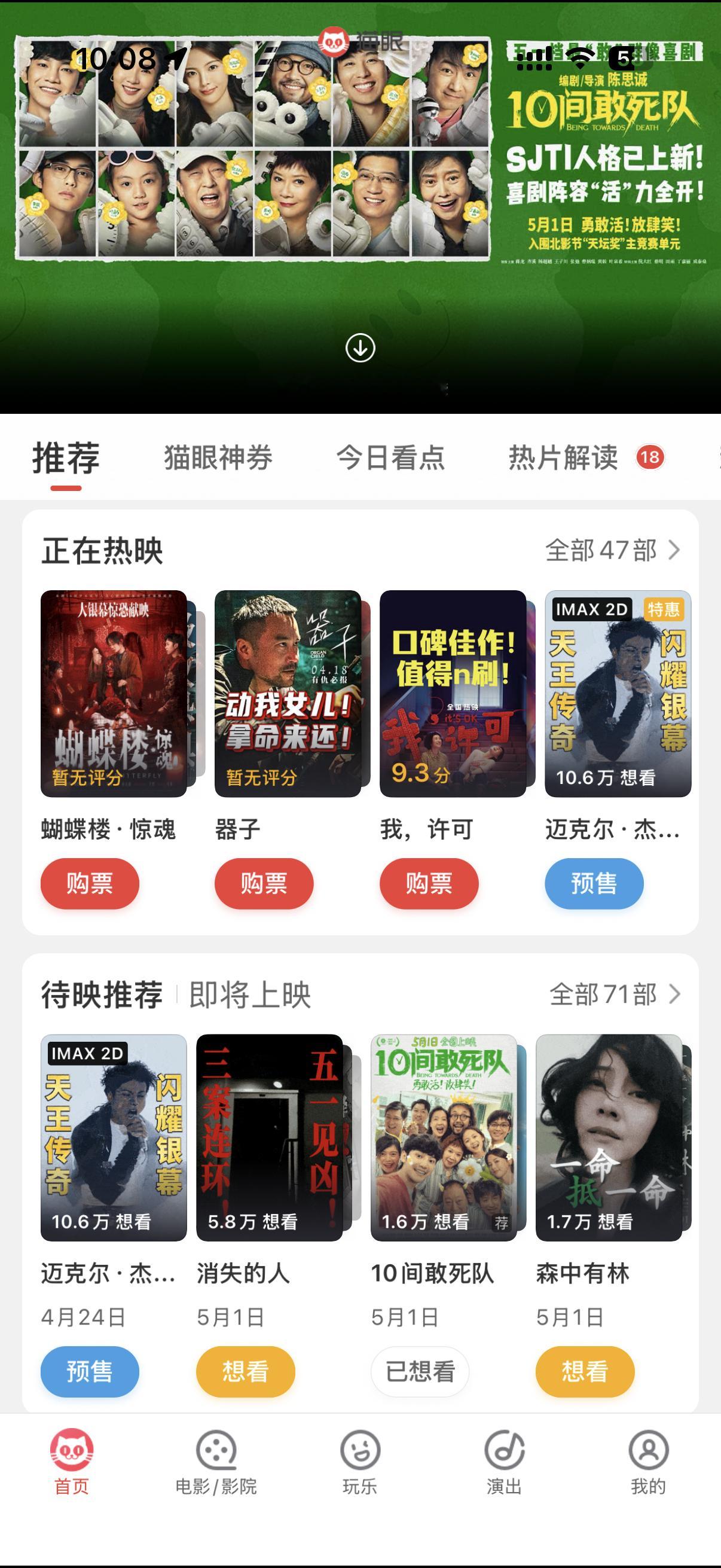Switch to 即将上映 section
The image size is (721, 1568).
tap(250, 995)
